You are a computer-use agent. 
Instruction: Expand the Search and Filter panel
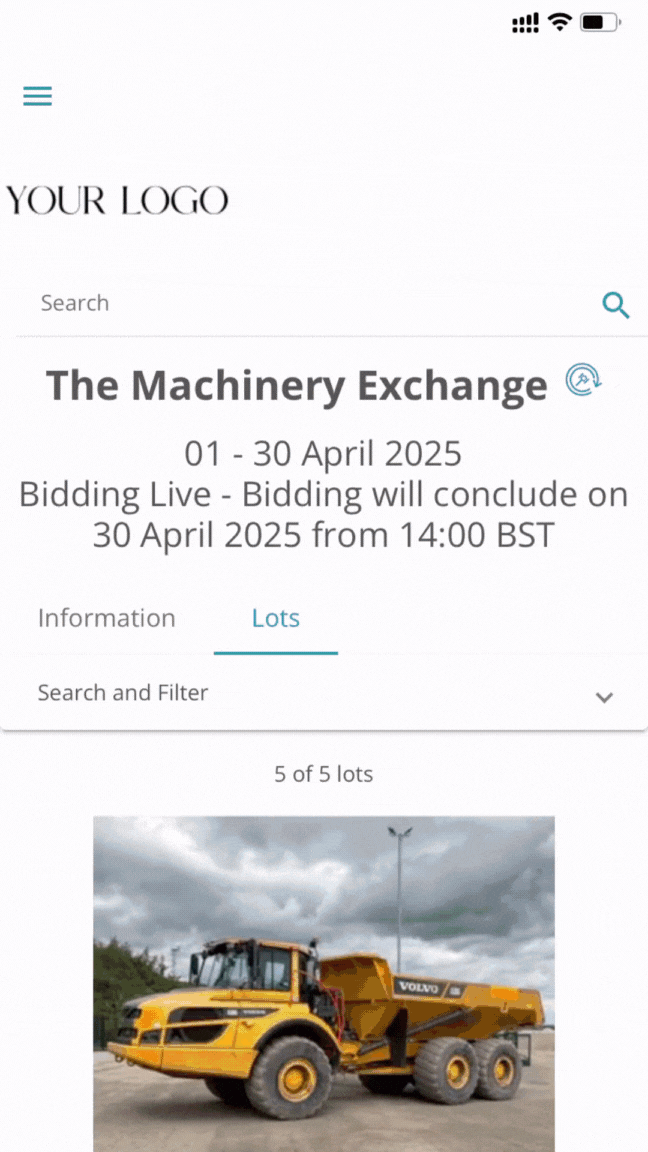[x=324, y=693]
